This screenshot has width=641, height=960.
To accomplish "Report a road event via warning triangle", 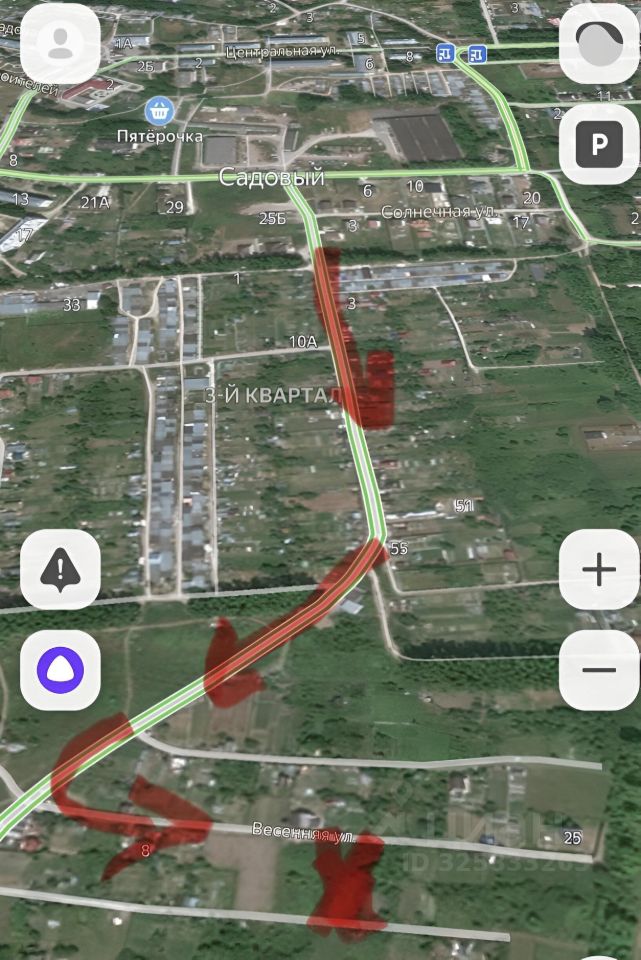I will 60,569.
